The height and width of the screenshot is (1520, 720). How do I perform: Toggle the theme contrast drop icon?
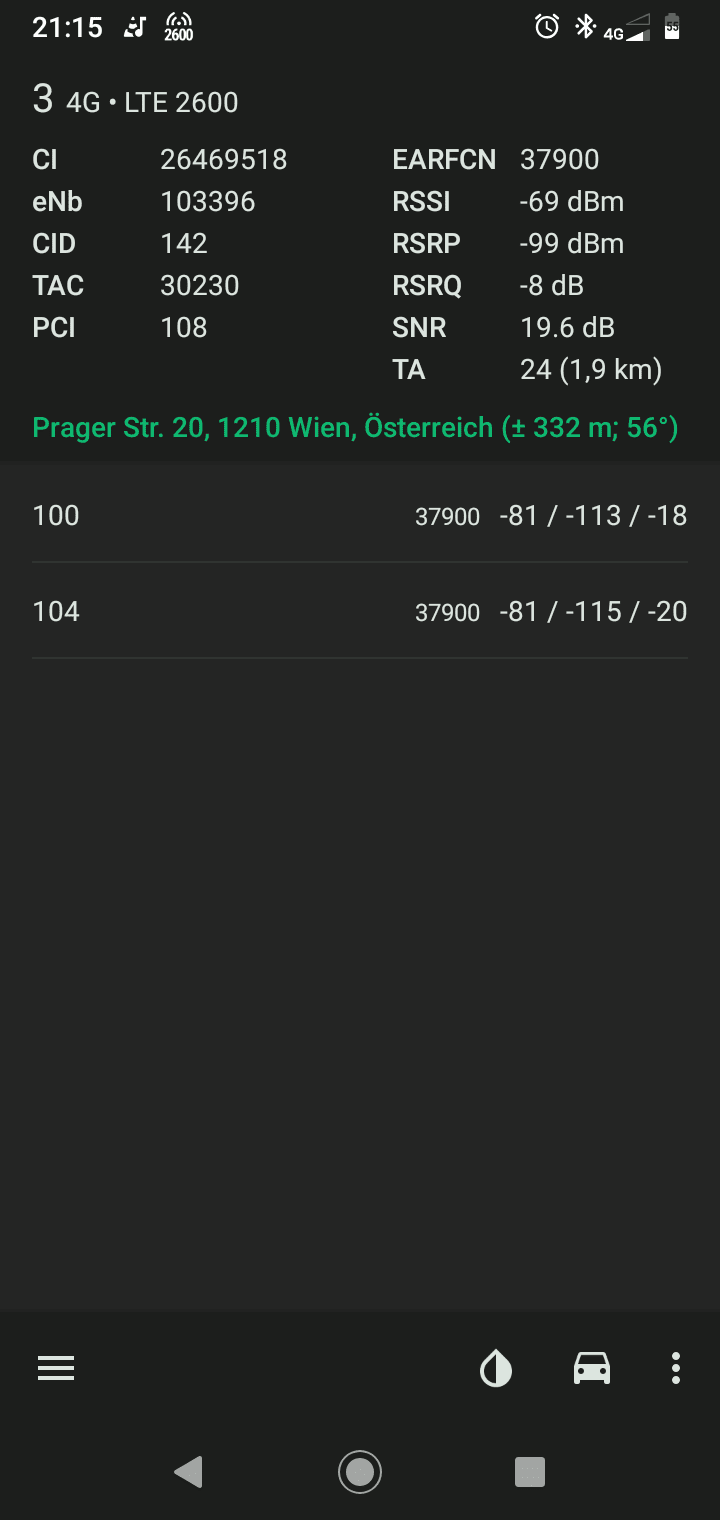pos(496,1368)
